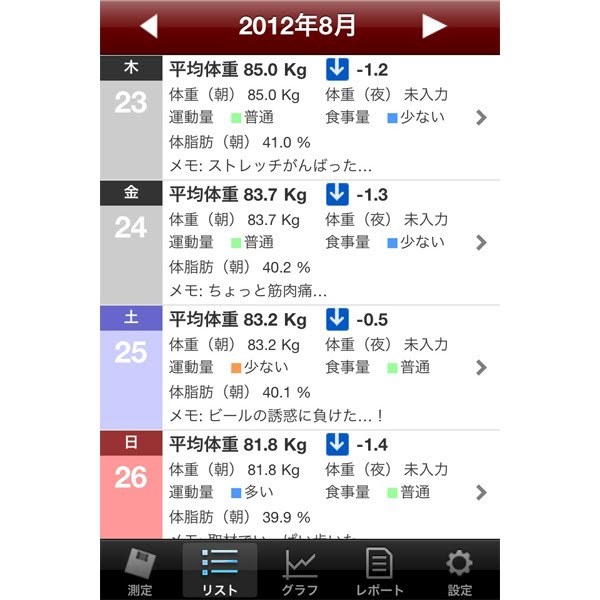Open the レポート tab
This screenshot has width=600, height=600.
(x=379, y=571)
